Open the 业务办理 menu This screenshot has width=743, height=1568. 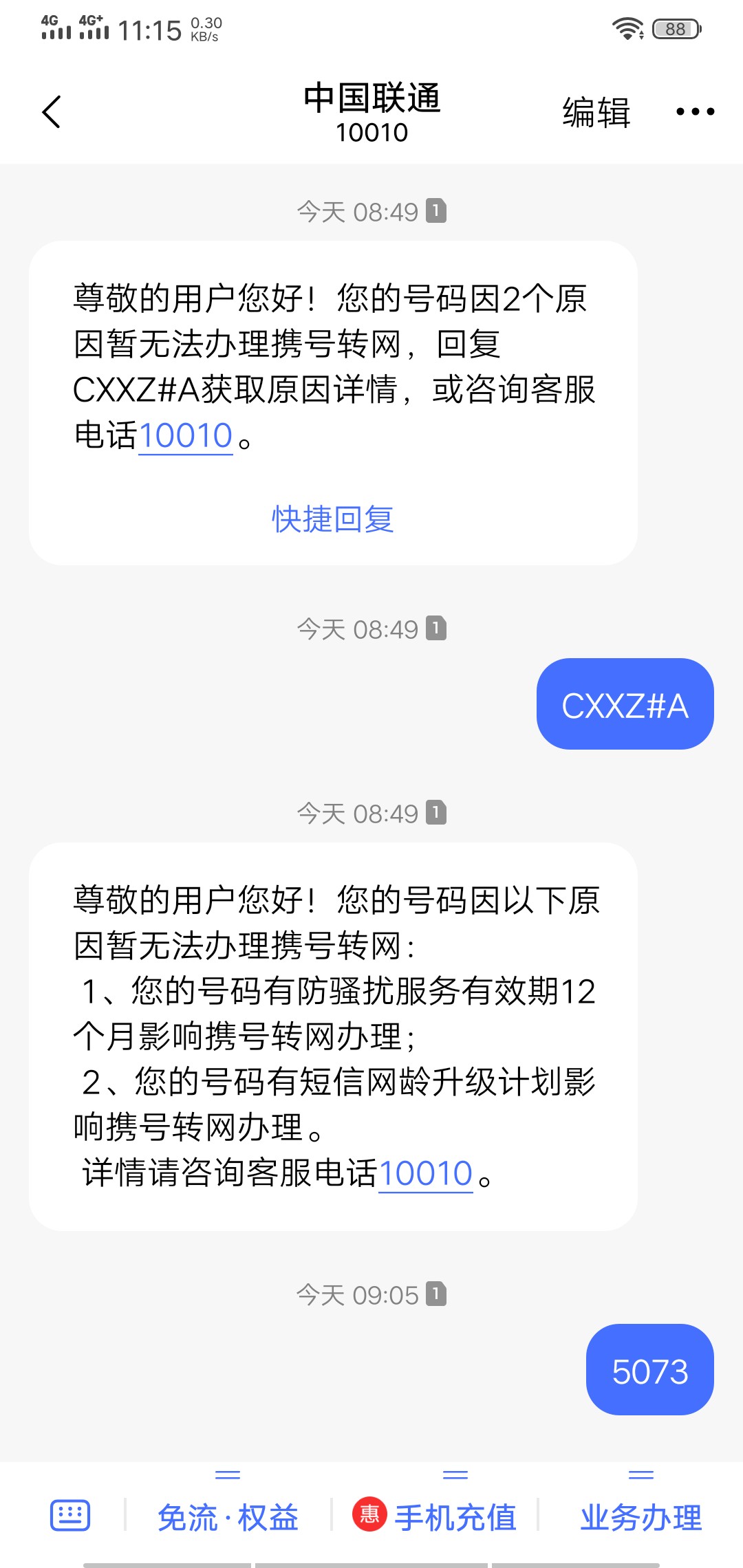tap(640, 1516)
